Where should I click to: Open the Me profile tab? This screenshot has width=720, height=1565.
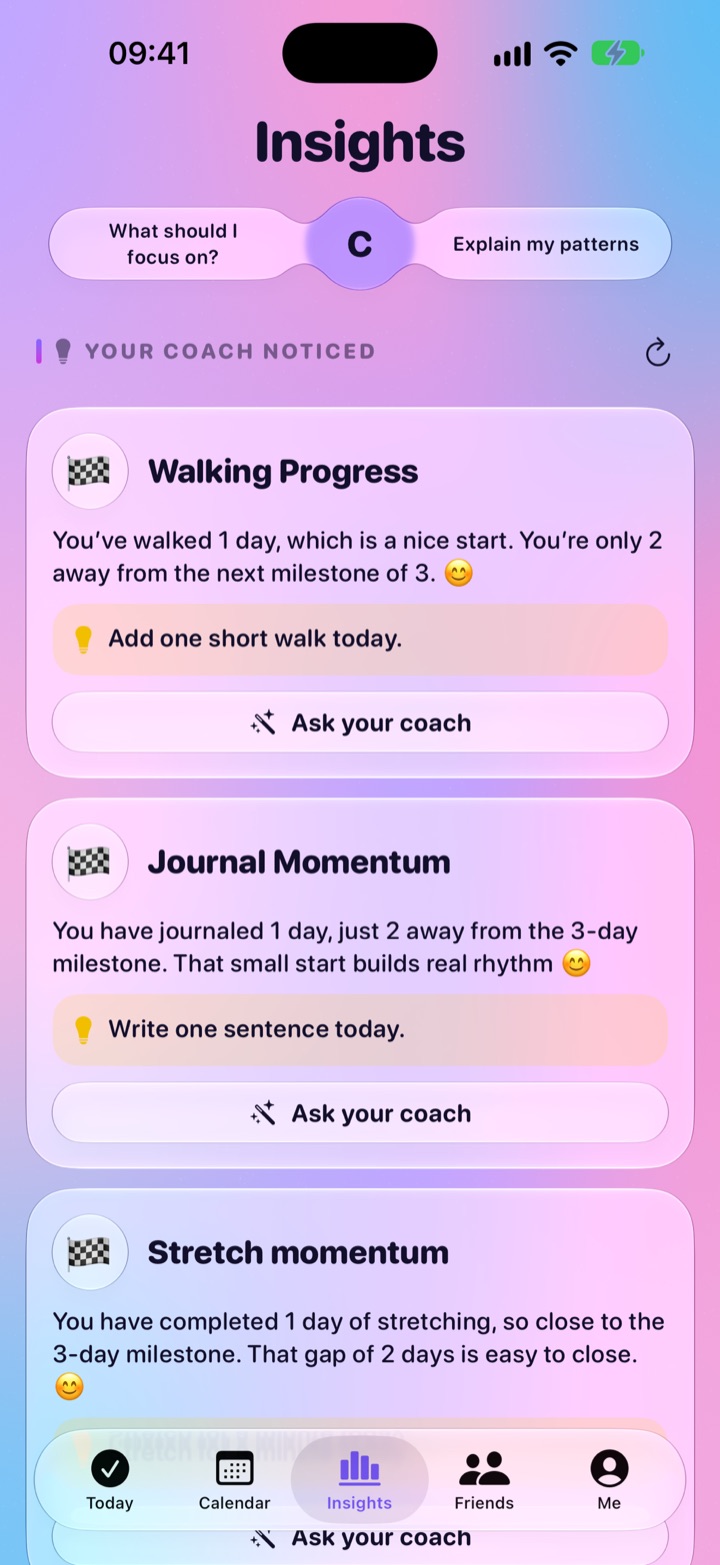click(609, 1481)
